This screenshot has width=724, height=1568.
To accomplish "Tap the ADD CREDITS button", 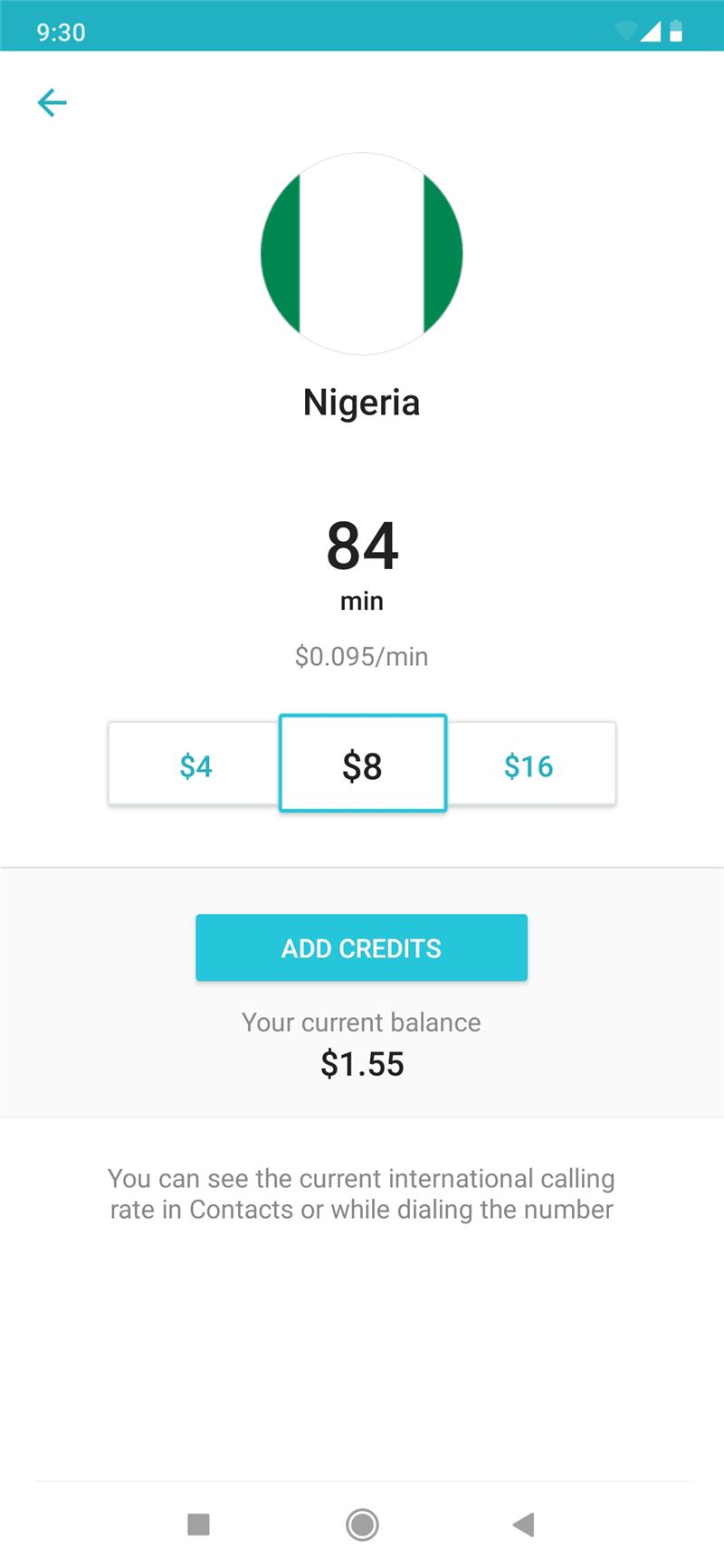I will [x=361, y=947].
